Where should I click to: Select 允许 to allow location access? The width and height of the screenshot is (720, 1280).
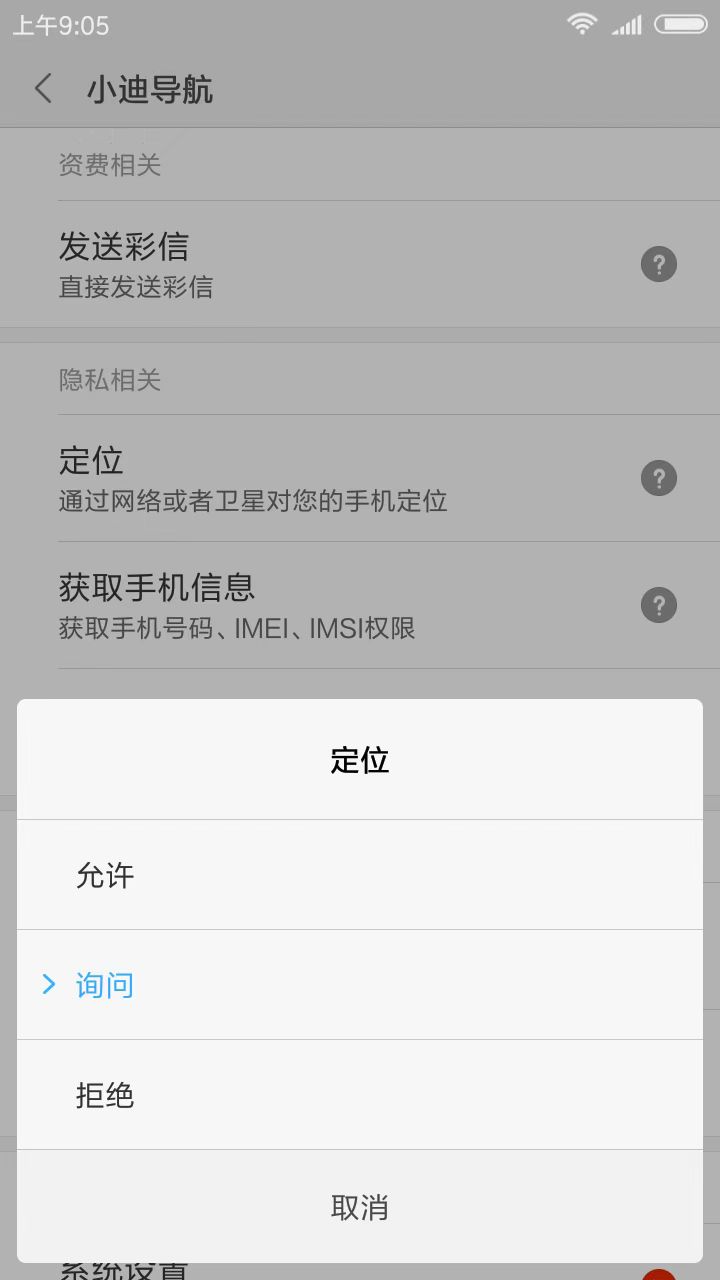[360, 875]
